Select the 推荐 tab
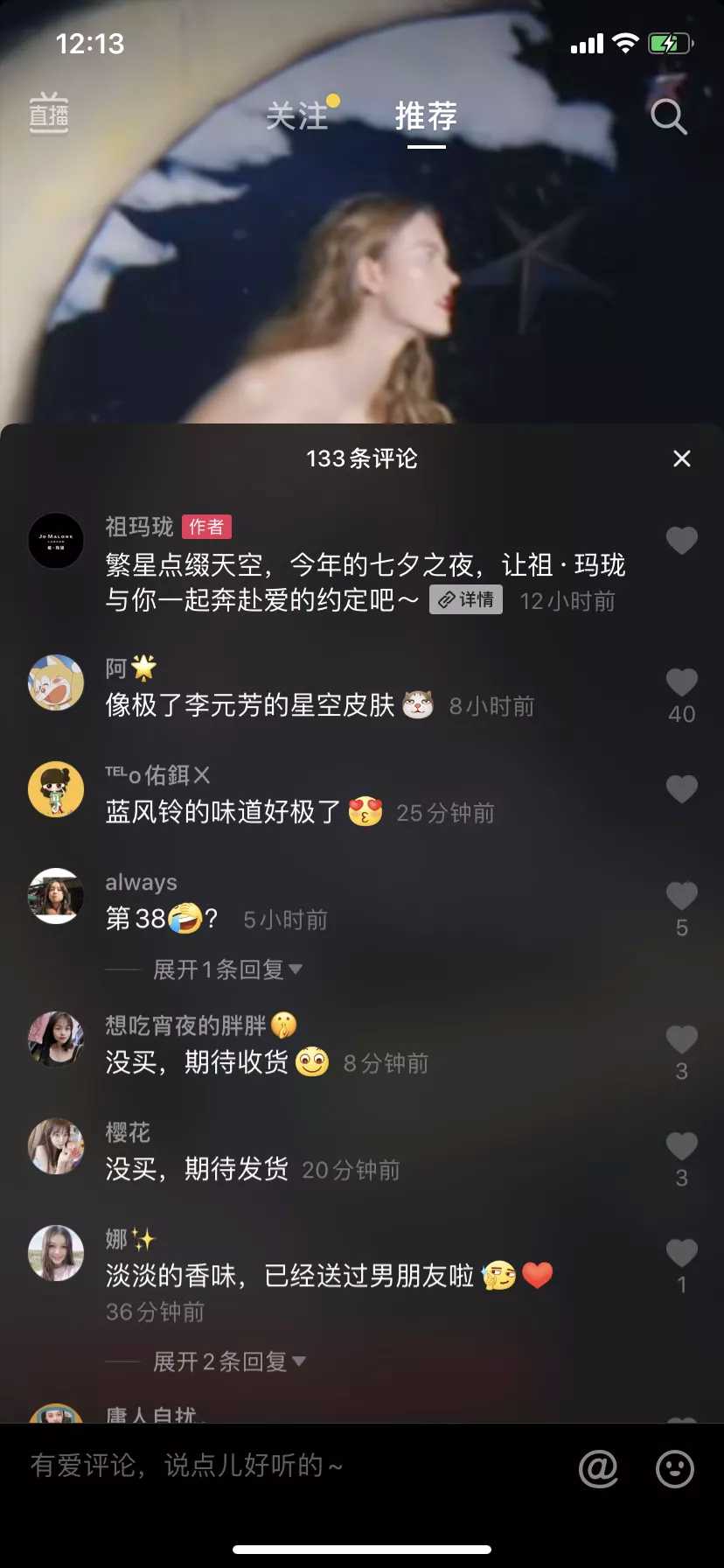This screenshot has width=724, height=1568. pyautogui.click(x=426, y=116)
